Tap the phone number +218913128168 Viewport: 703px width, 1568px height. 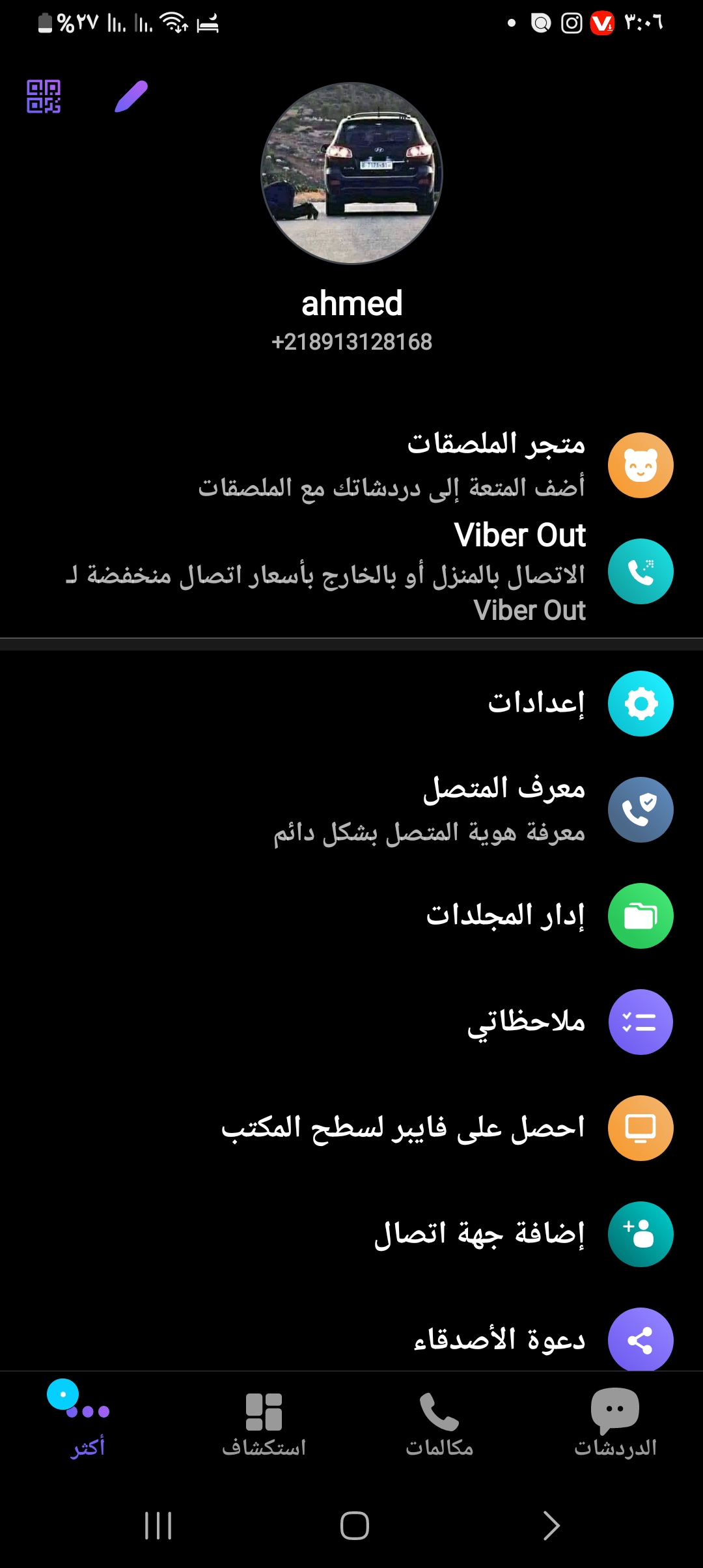pyautogui.click(x=351, y=341)
